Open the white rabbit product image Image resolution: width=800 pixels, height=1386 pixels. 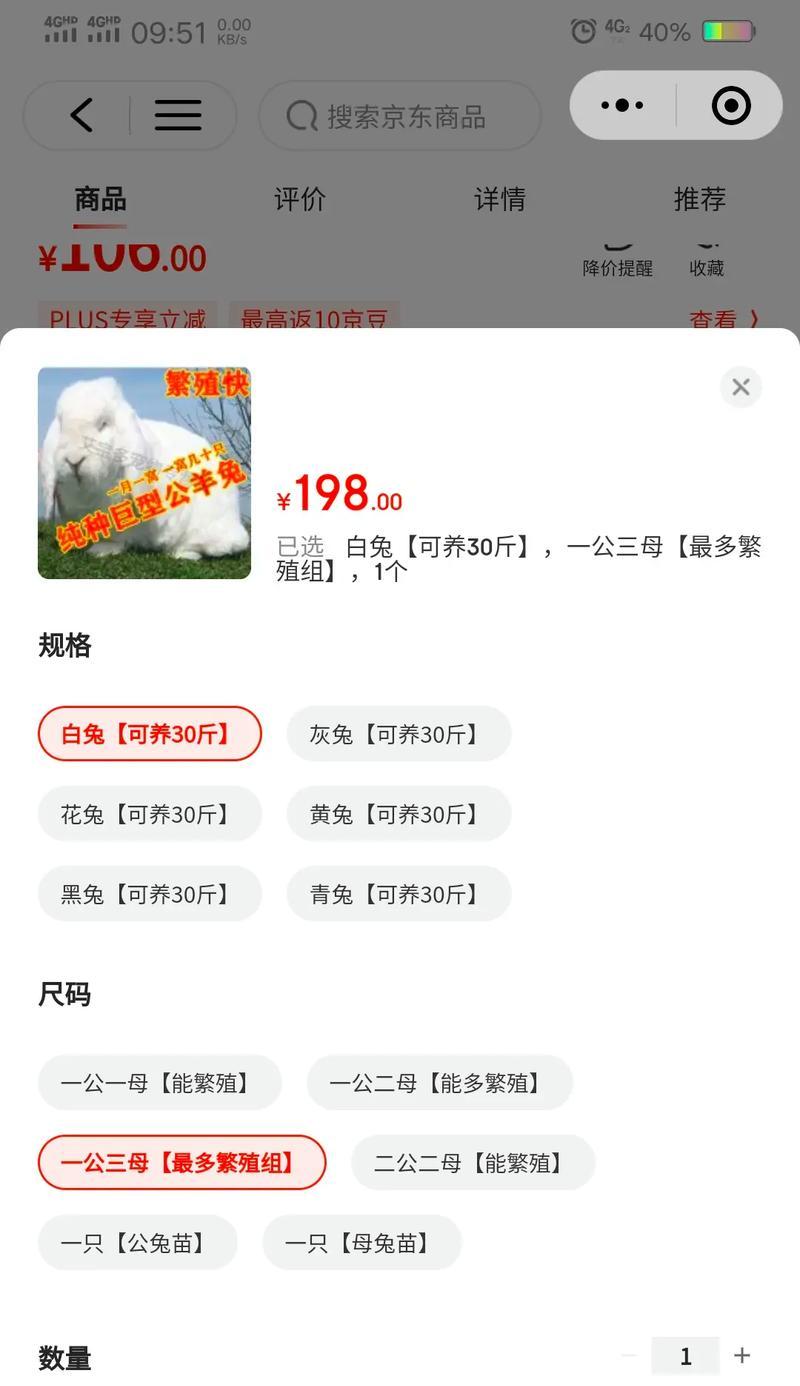click(144, 473)
